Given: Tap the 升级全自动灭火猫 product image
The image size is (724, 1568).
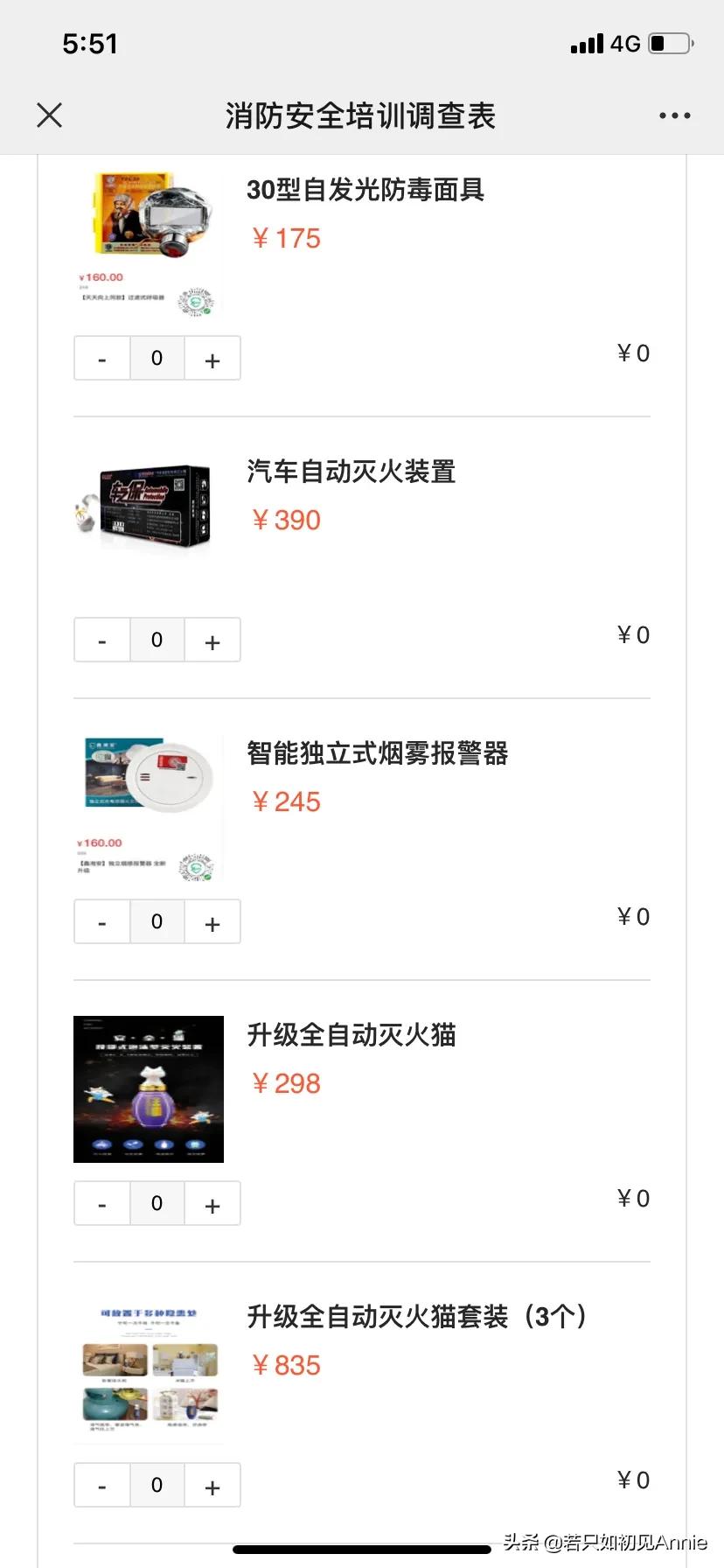Looking at the screenshot, I should 147,1088.
